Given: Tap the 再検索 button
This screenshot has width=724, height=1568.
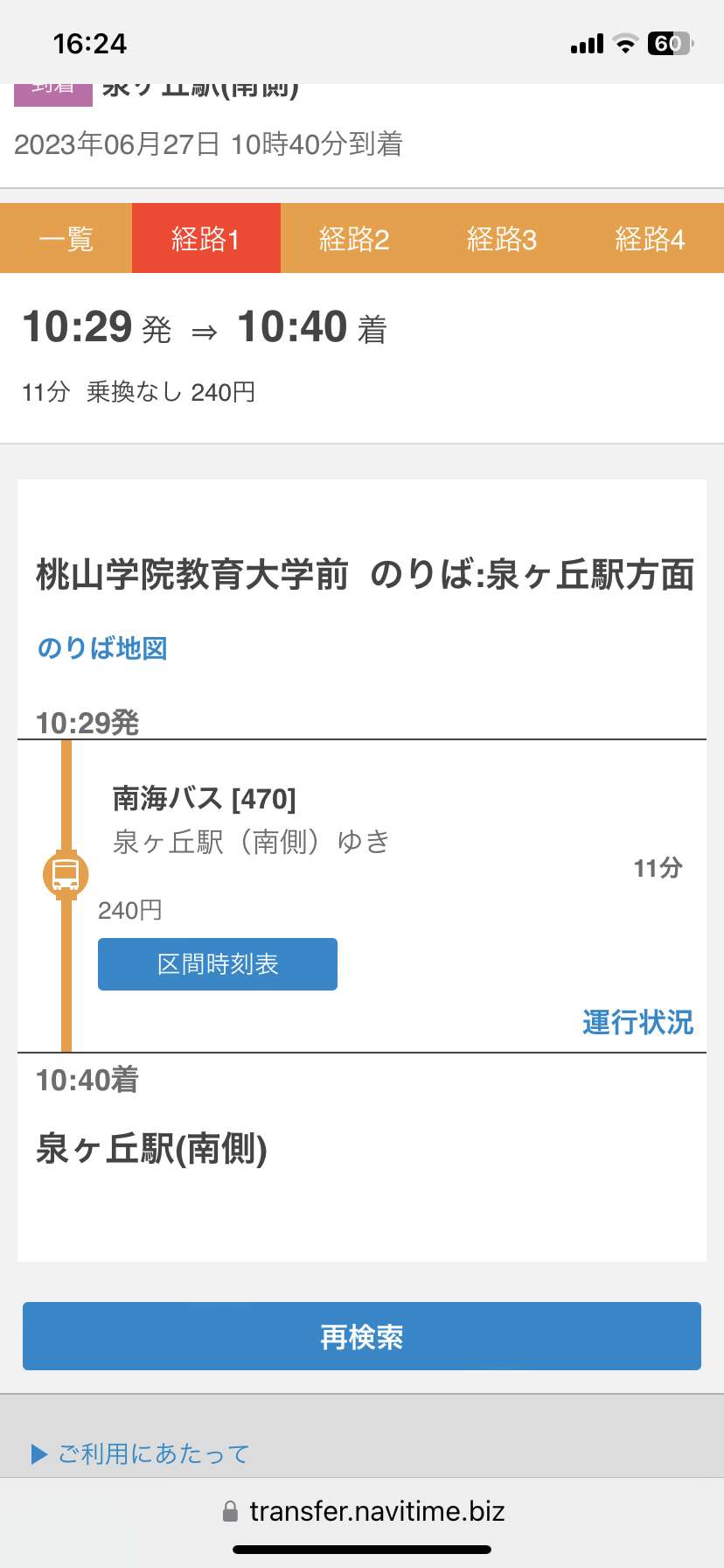Looking at the screenshot, I should [x=362, y=1336].
